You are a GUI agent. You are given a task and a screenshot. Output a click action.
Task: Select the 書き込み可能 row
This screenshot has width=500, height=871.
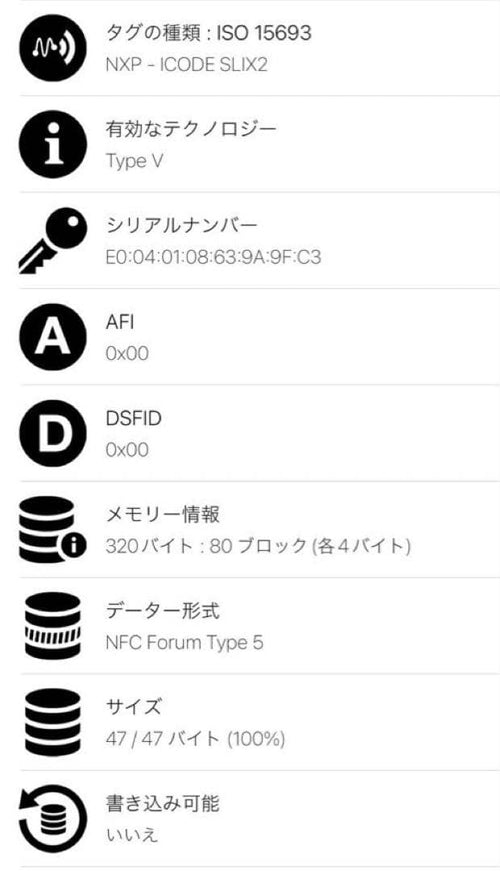click(x=250, y=818)
